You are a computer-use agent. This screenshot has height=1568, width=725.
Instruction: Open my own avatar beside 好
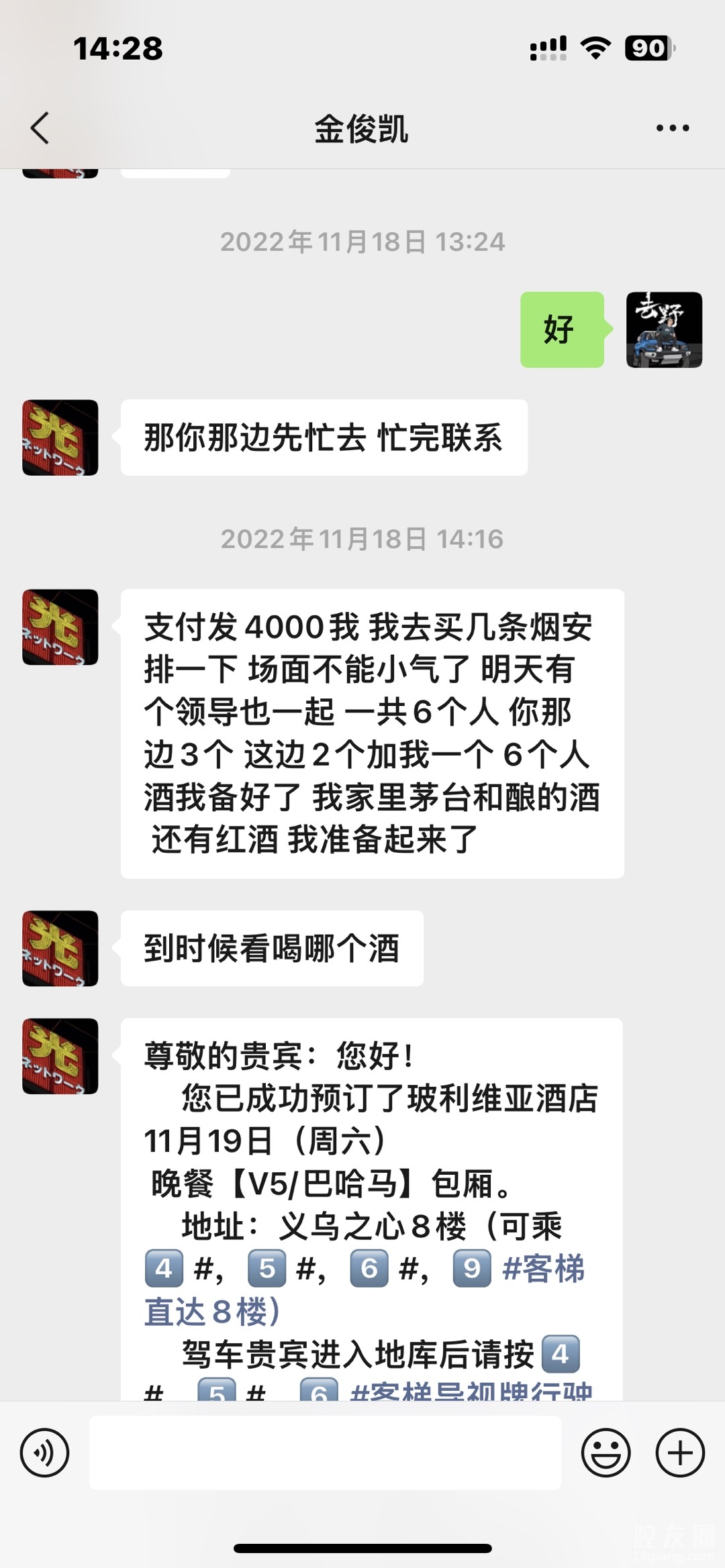tap(664, 329)
